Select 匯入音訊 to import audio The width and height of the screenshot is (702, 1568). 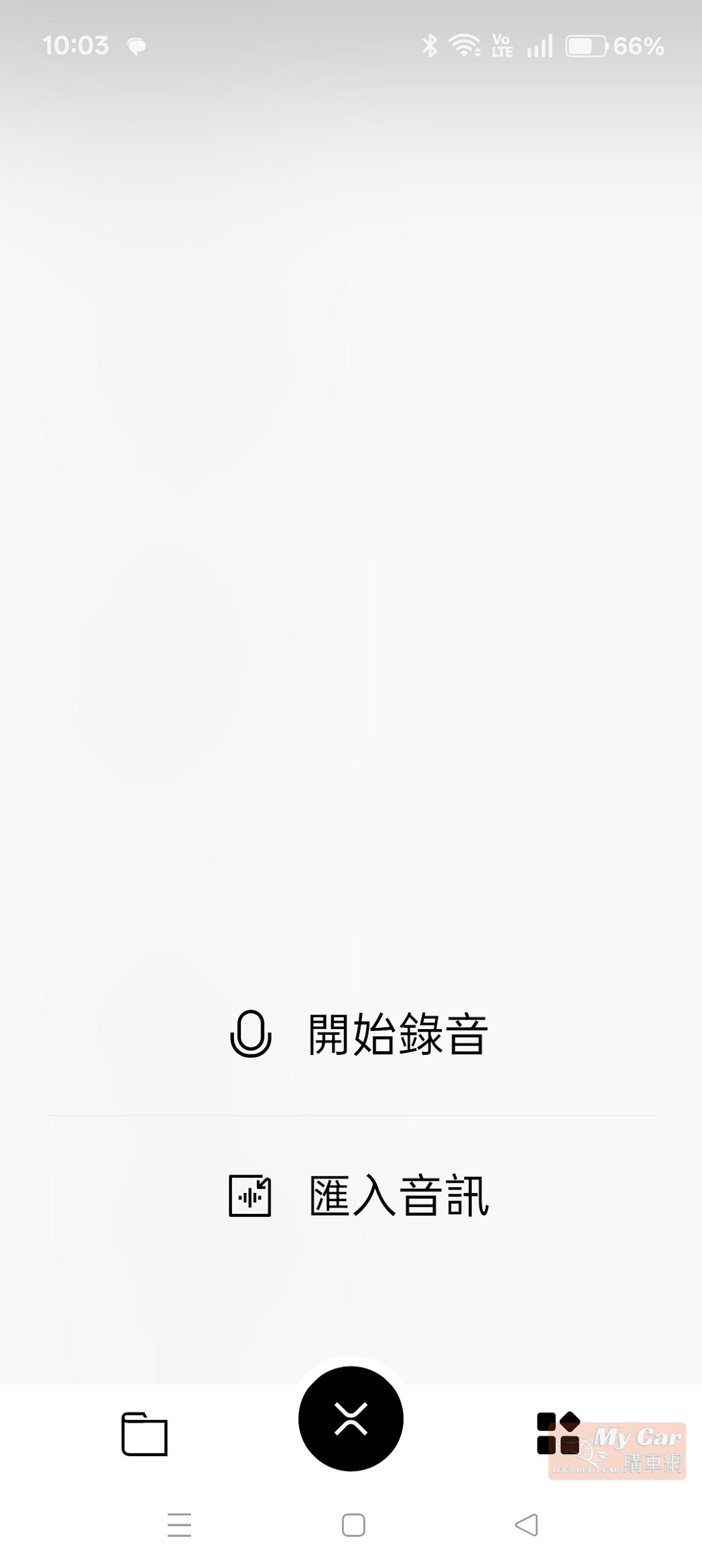[358, 1195]
